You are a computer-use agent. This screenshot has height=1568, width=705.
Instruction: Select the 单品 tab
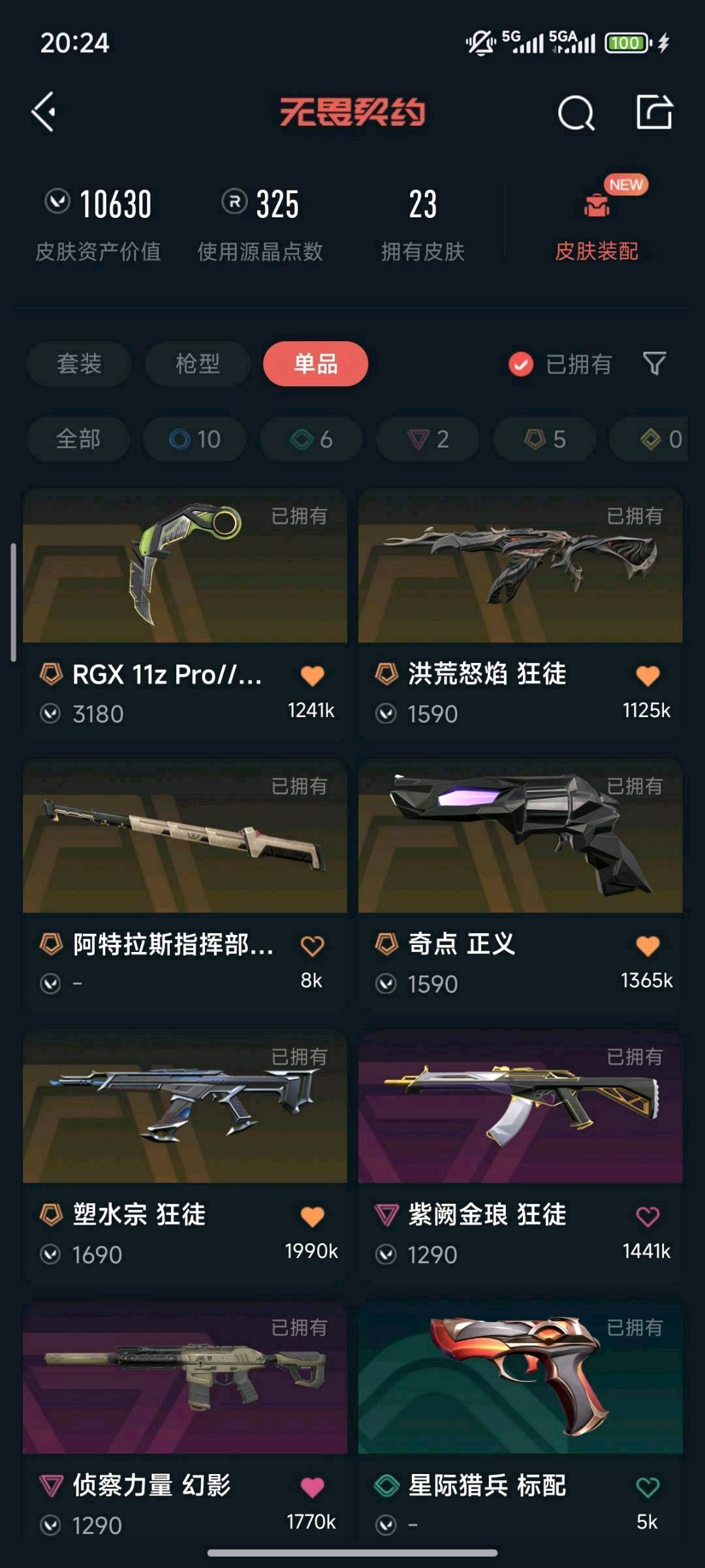tap(315, 363)
